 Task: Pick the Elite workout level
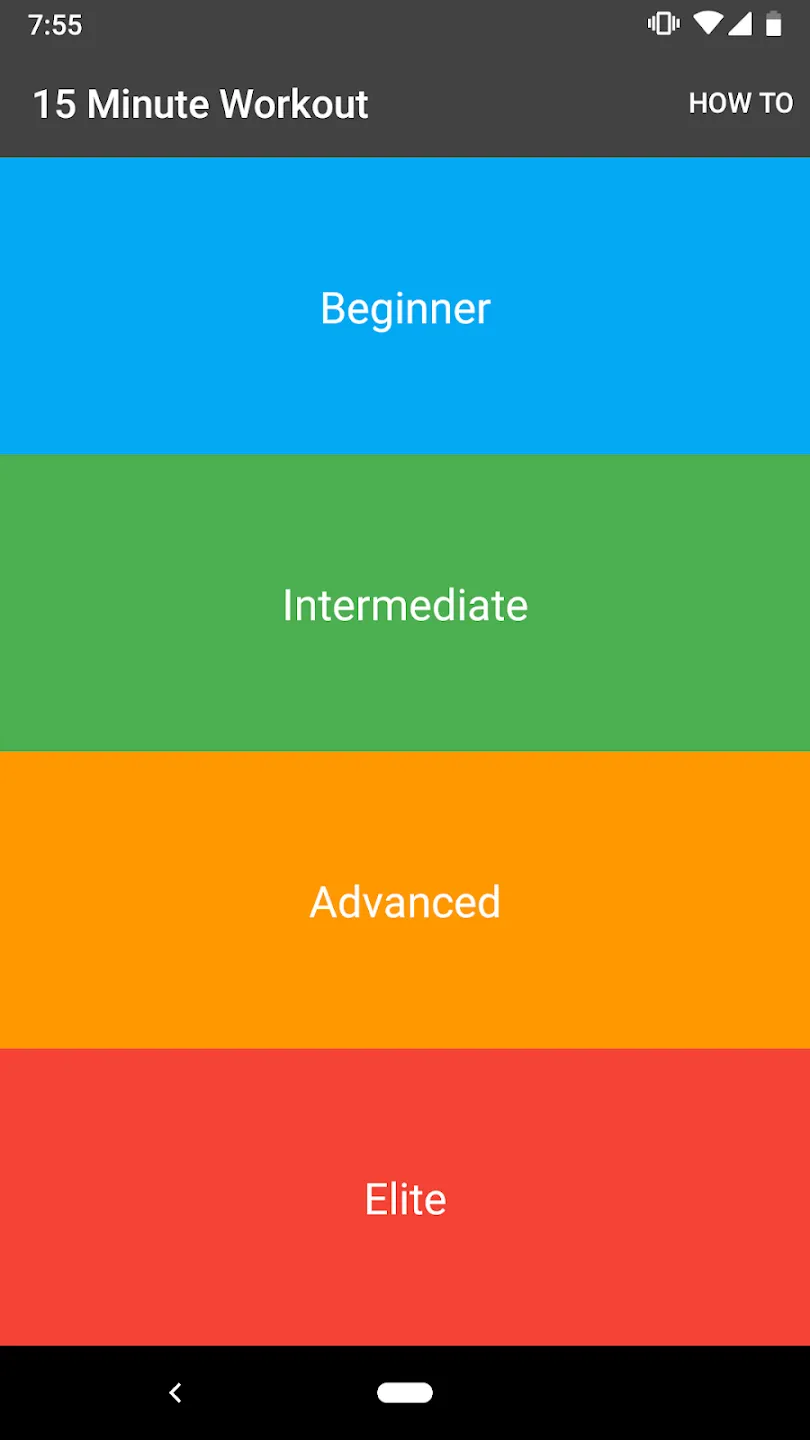(x=405, y=1198)
